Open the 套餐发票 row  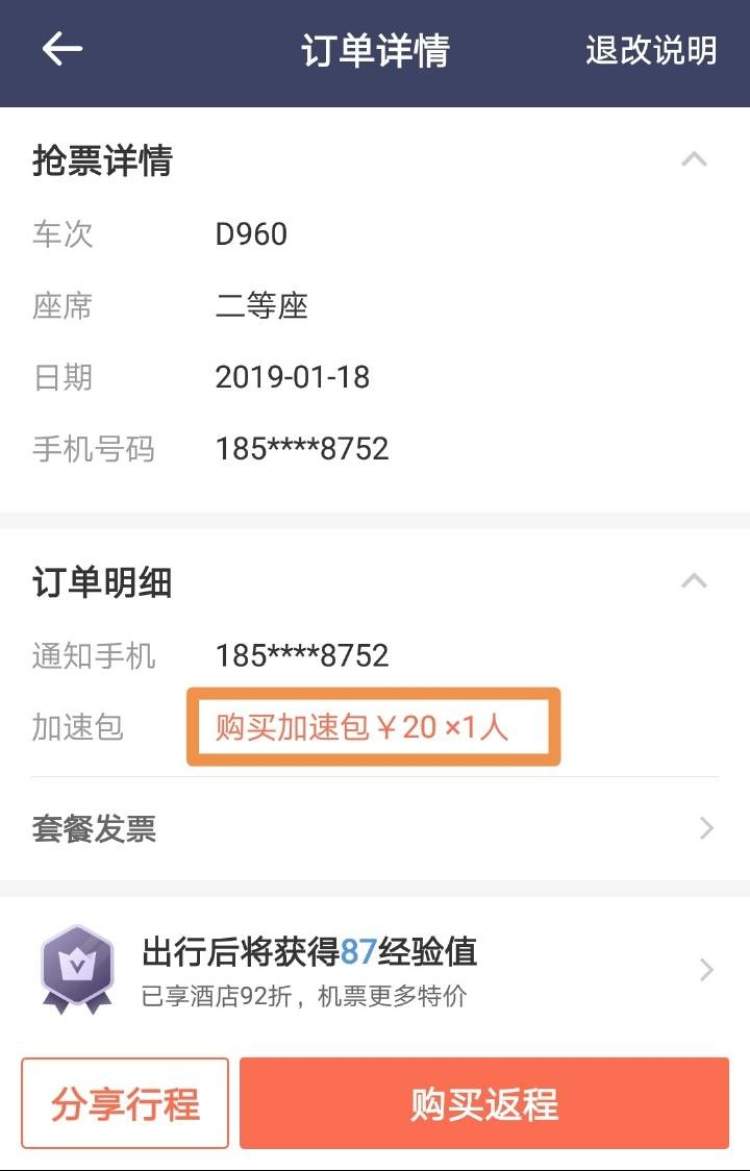tap(375, 829)
